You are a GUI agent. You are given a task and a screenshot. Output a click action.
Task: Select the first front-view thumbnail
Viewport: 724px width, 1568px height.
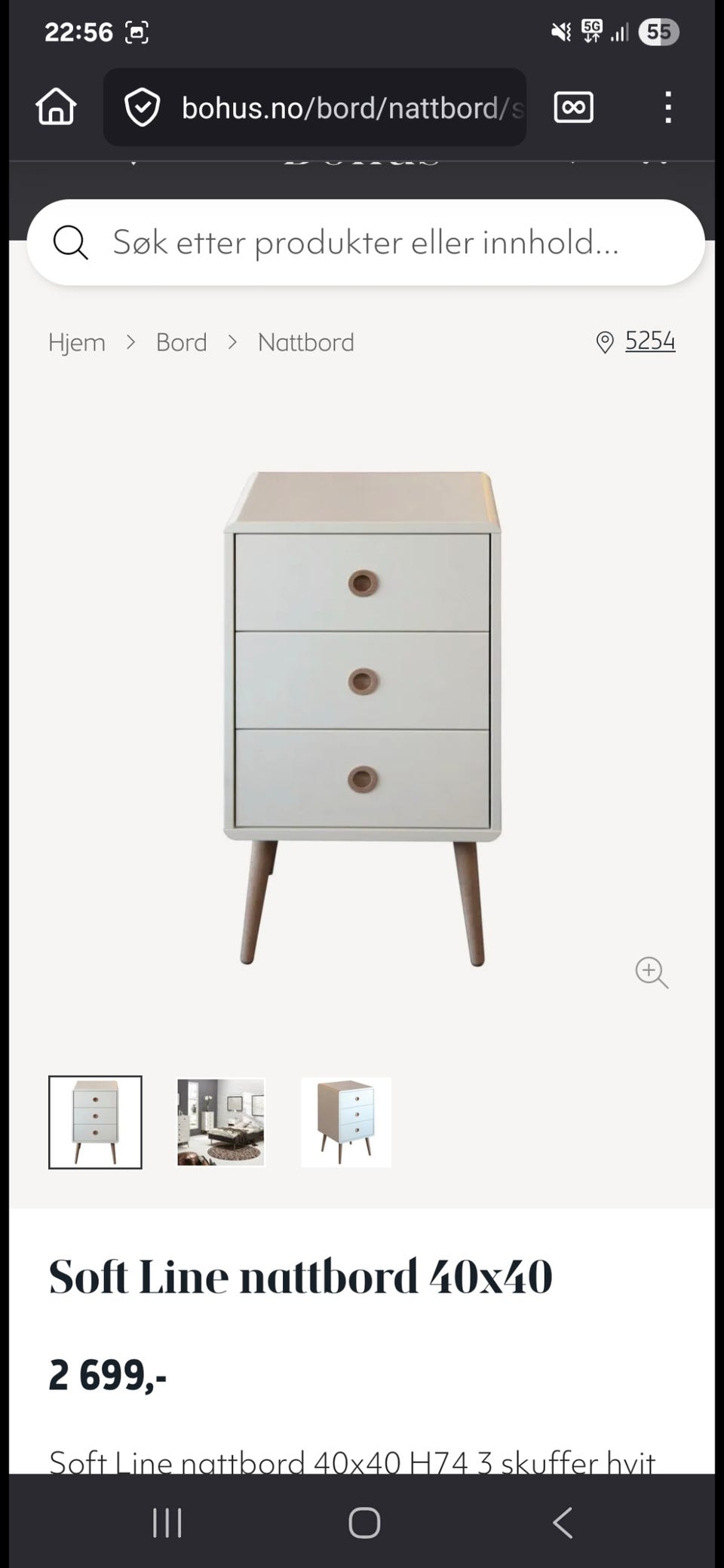tap(95, 1122)
